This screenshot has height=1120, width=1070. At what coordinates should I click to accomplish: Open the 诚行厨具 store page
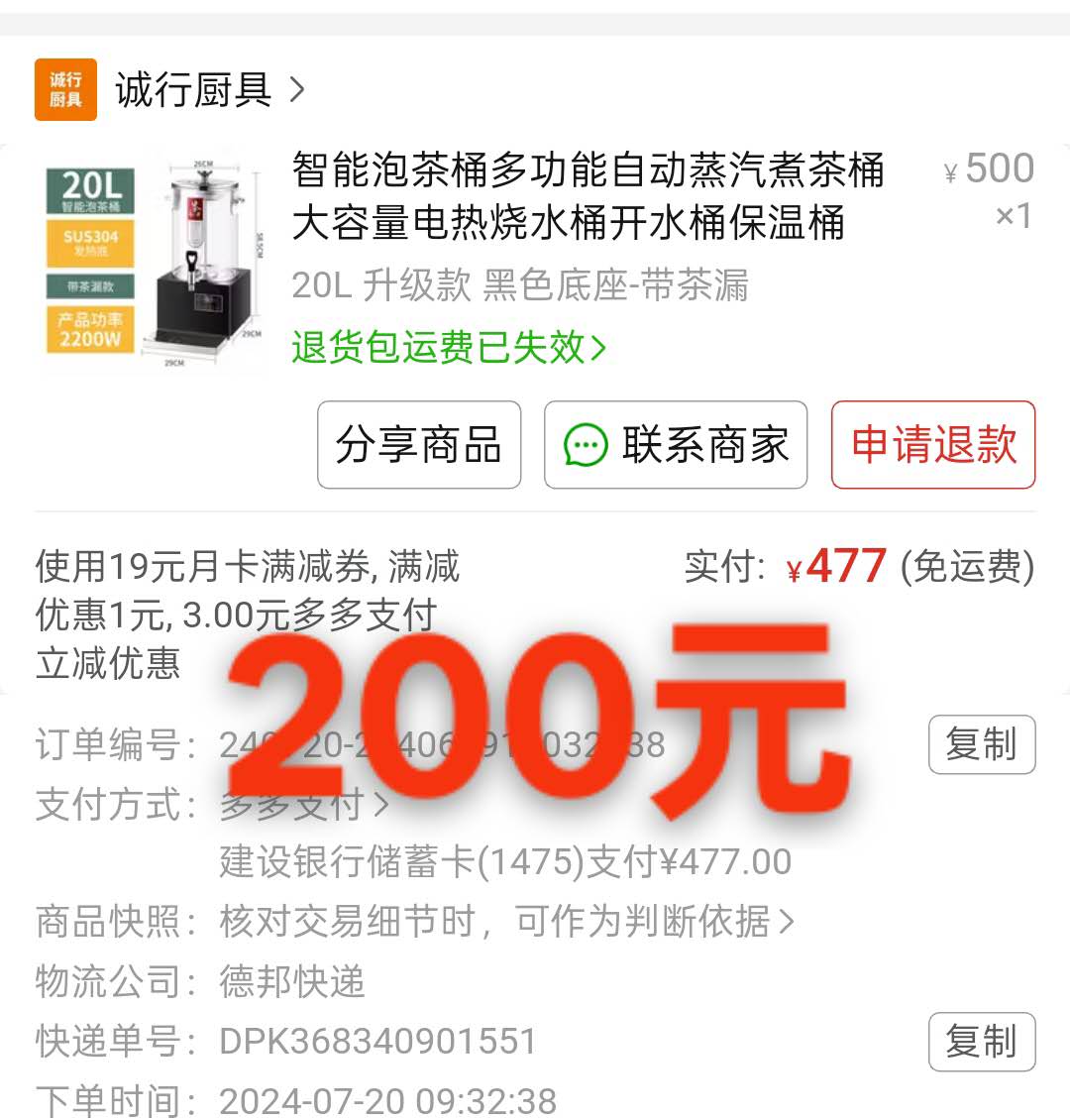pyautogui.click(x=193, y=90)
